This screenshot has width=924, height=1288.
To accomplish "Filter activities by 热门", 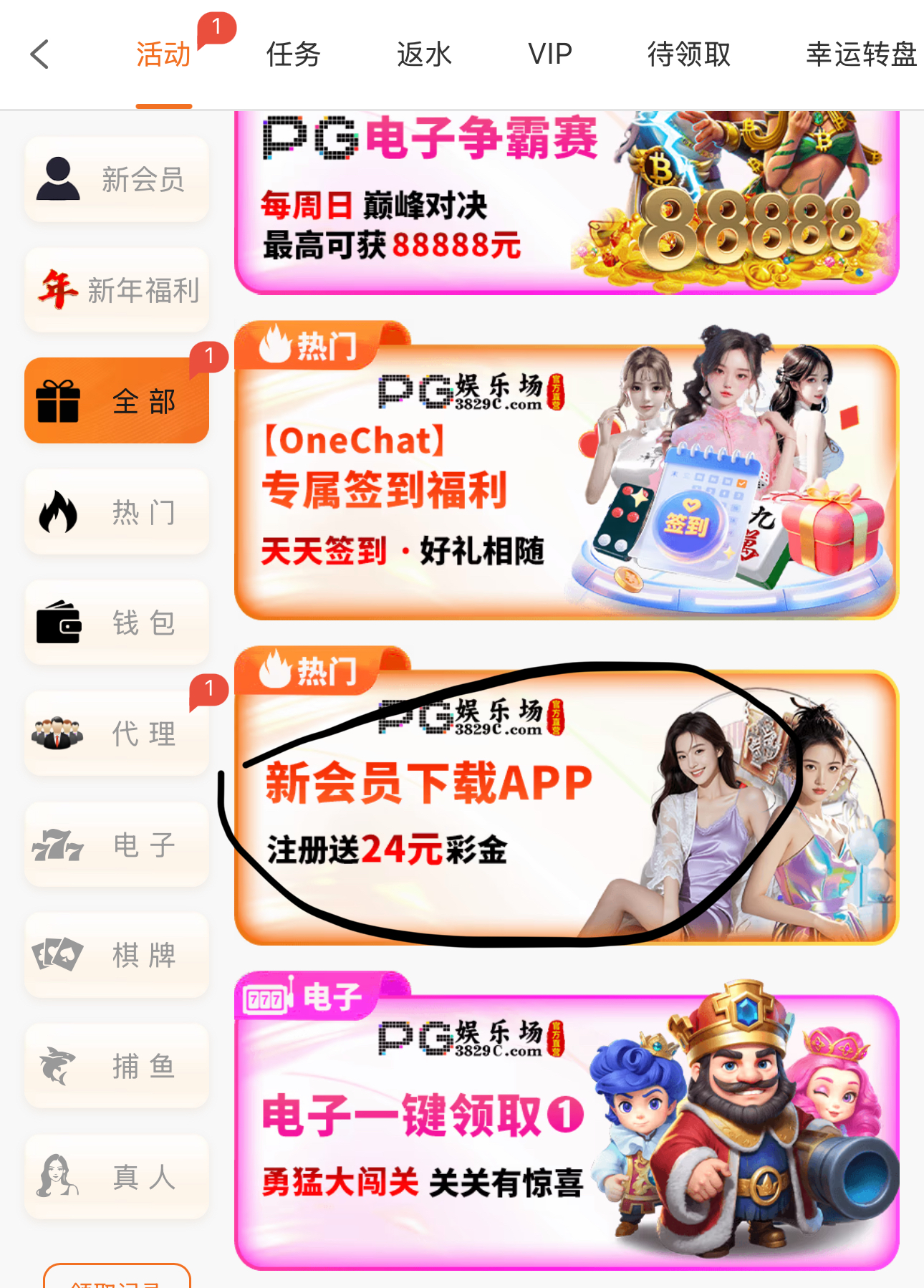I will pos(117,512).
